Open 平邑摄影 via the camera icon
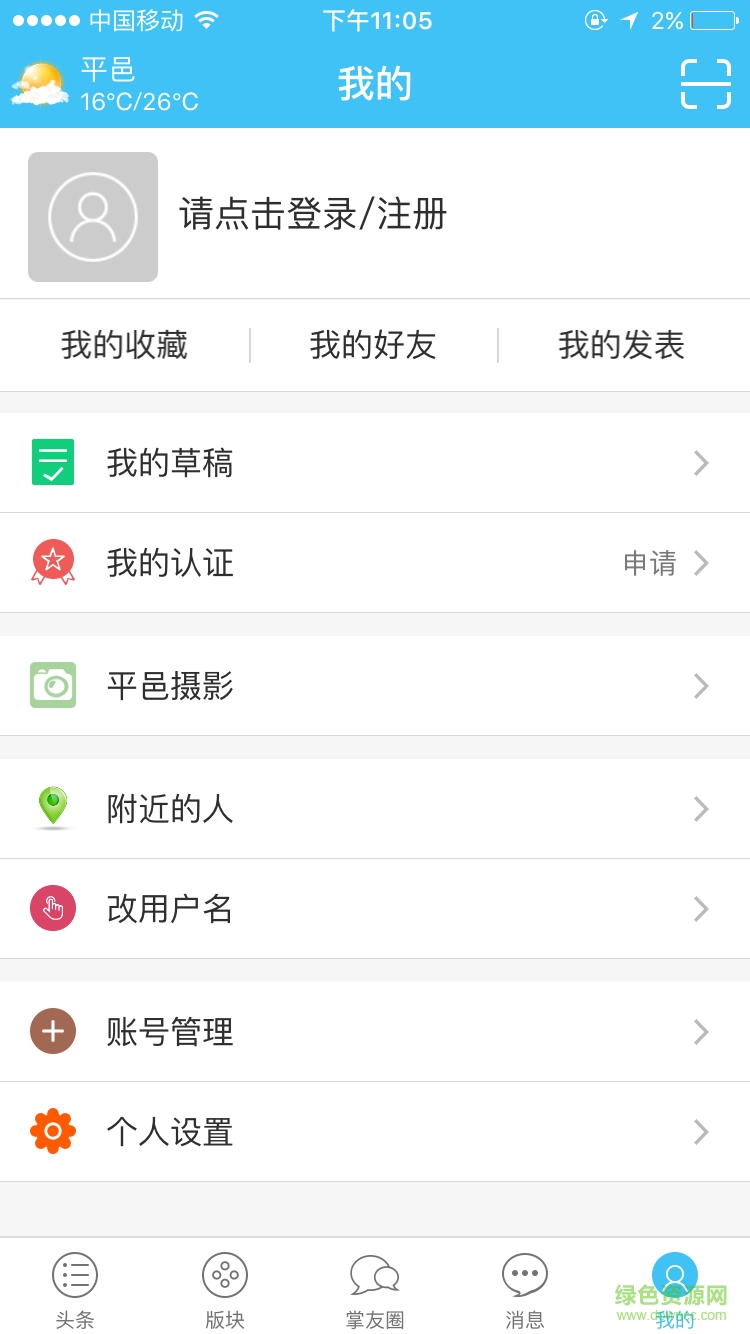Viewport: 750px width, 1334px height. click(x=53, y=686)
